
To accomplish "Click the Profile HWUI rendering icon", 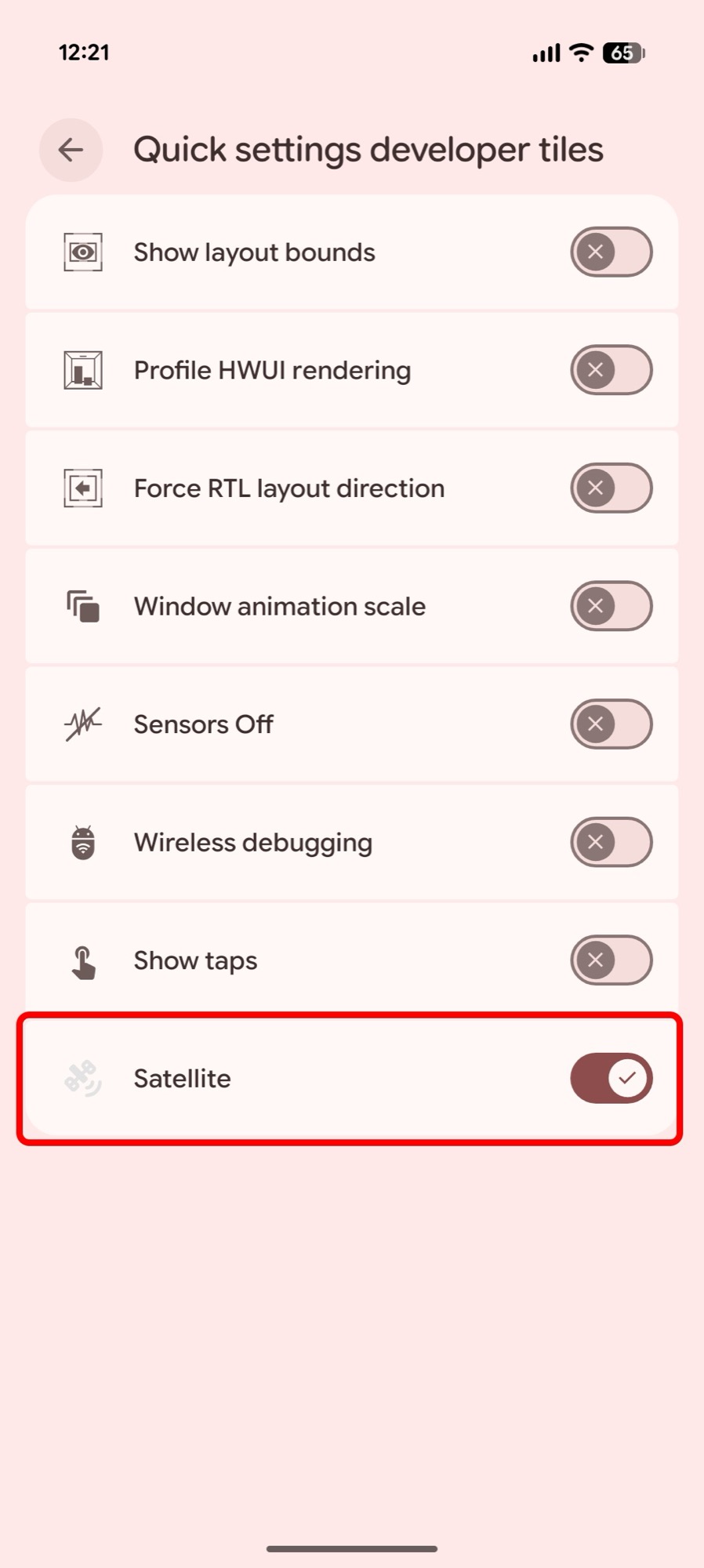I will 82,370.
